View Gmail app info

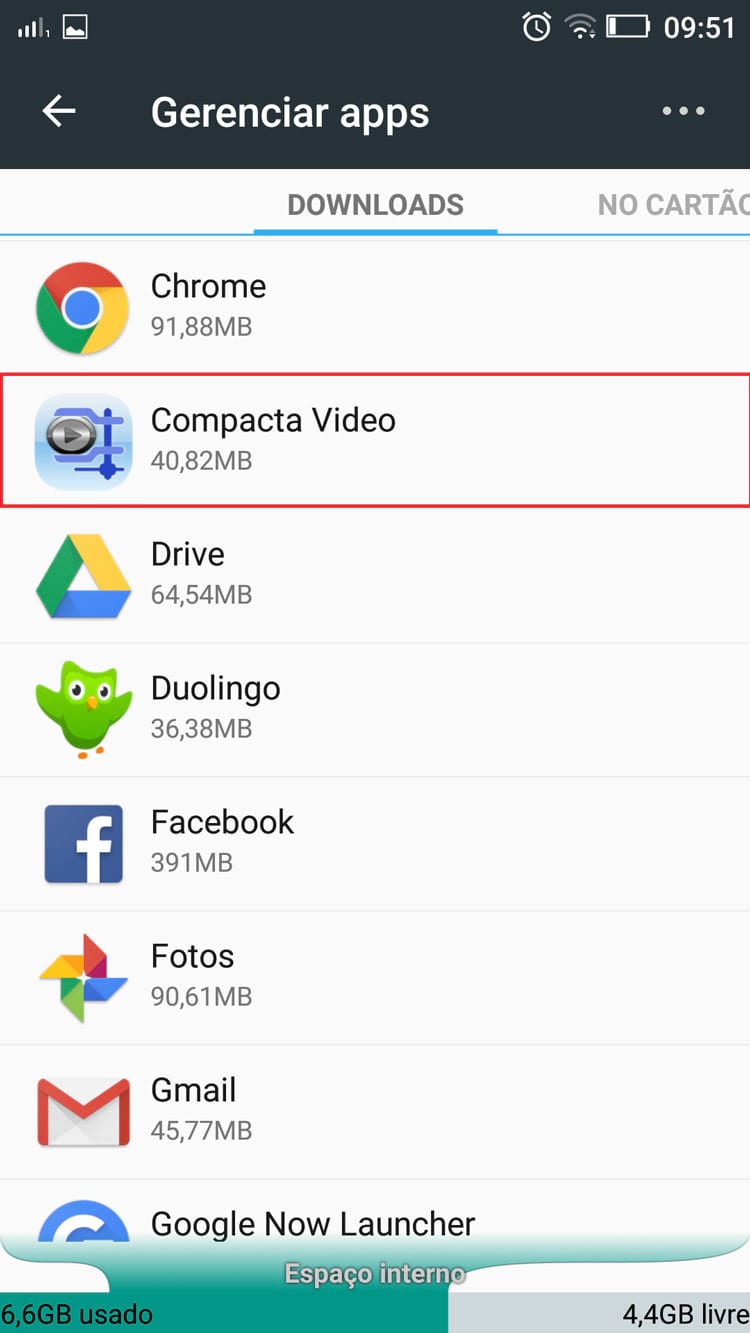click(x=375, y=1110)
